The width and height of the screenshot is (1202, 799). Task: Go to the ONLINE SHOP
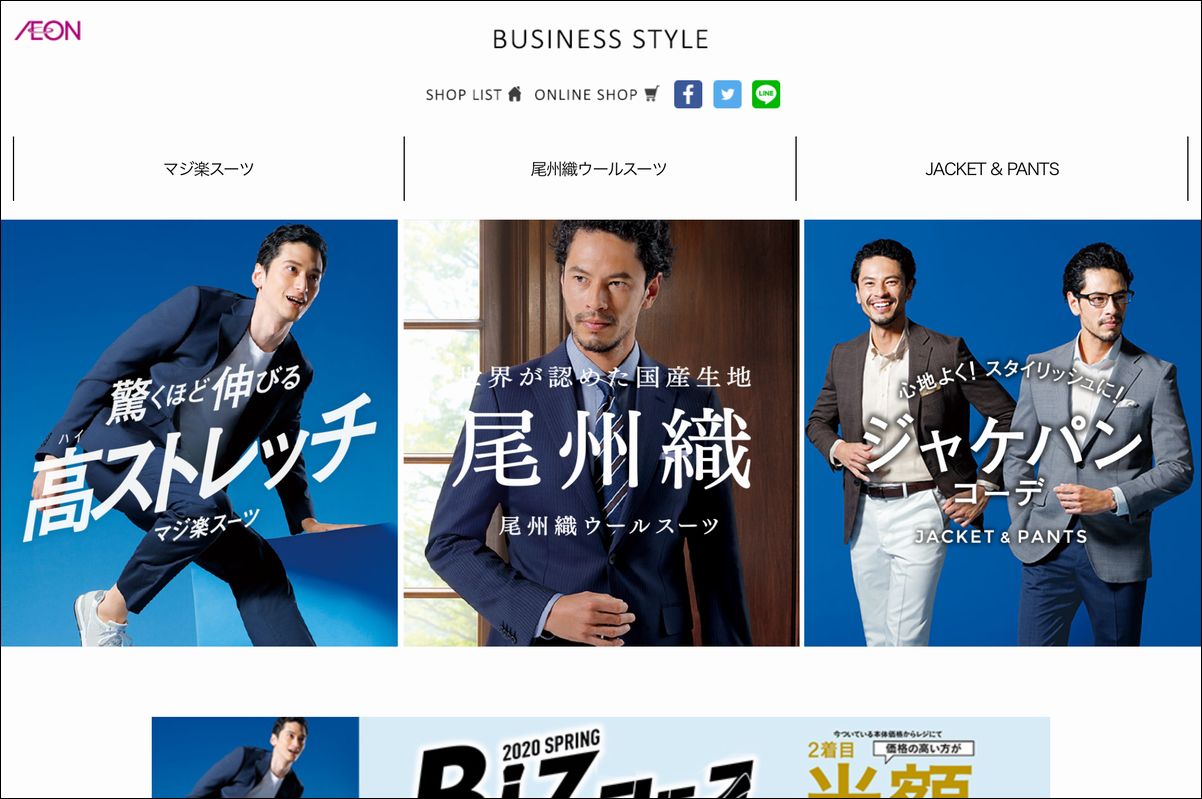pos(596,95)
